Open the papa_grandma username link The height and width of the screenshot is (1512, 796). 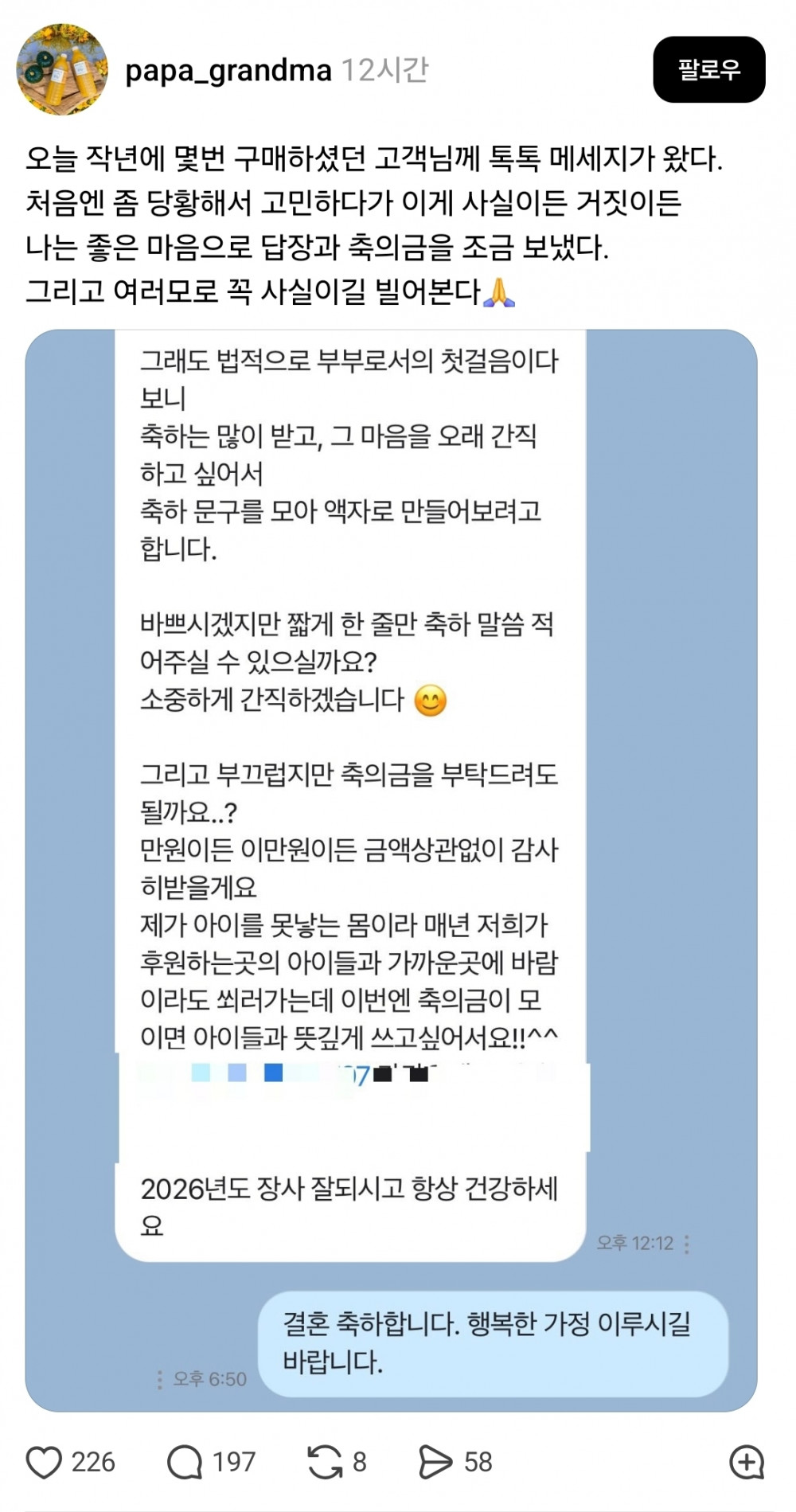point(228,70)
